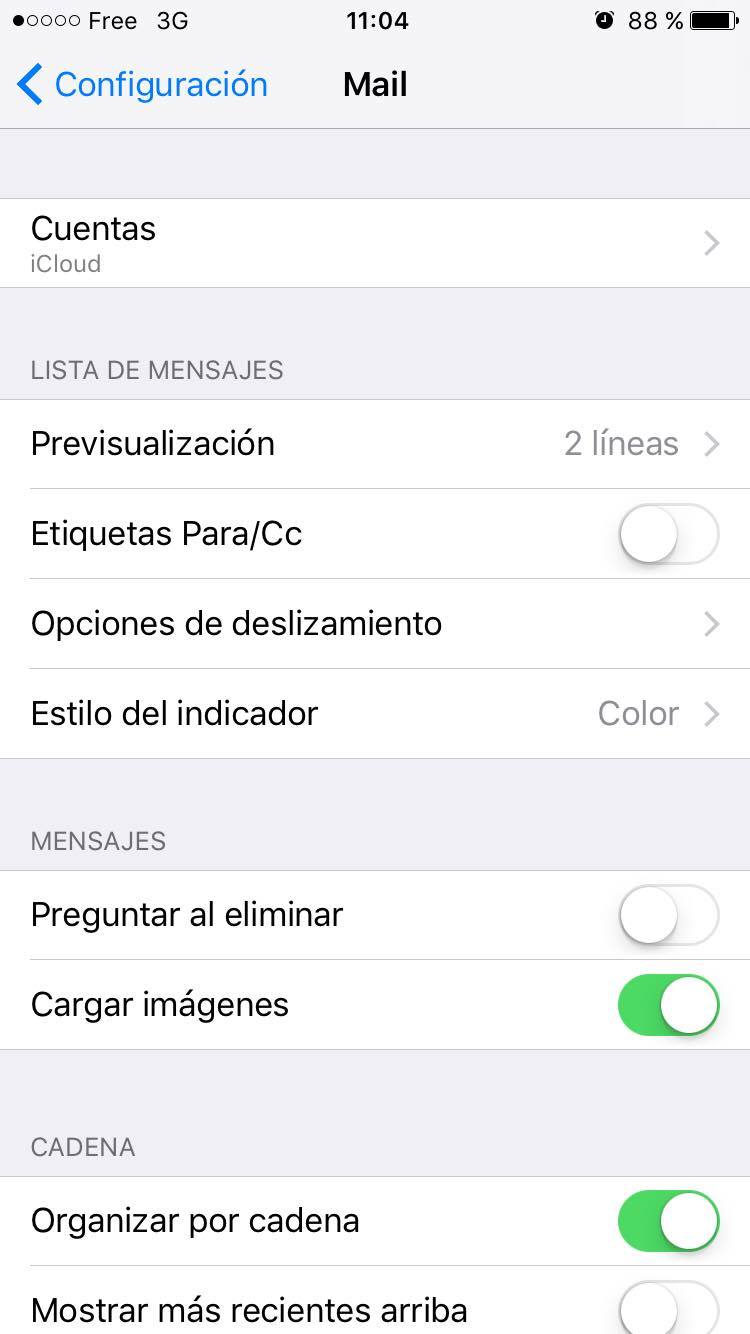Open Previsualización settings
This screenshot has width=750, height=1334.
(x=375, y=444)
